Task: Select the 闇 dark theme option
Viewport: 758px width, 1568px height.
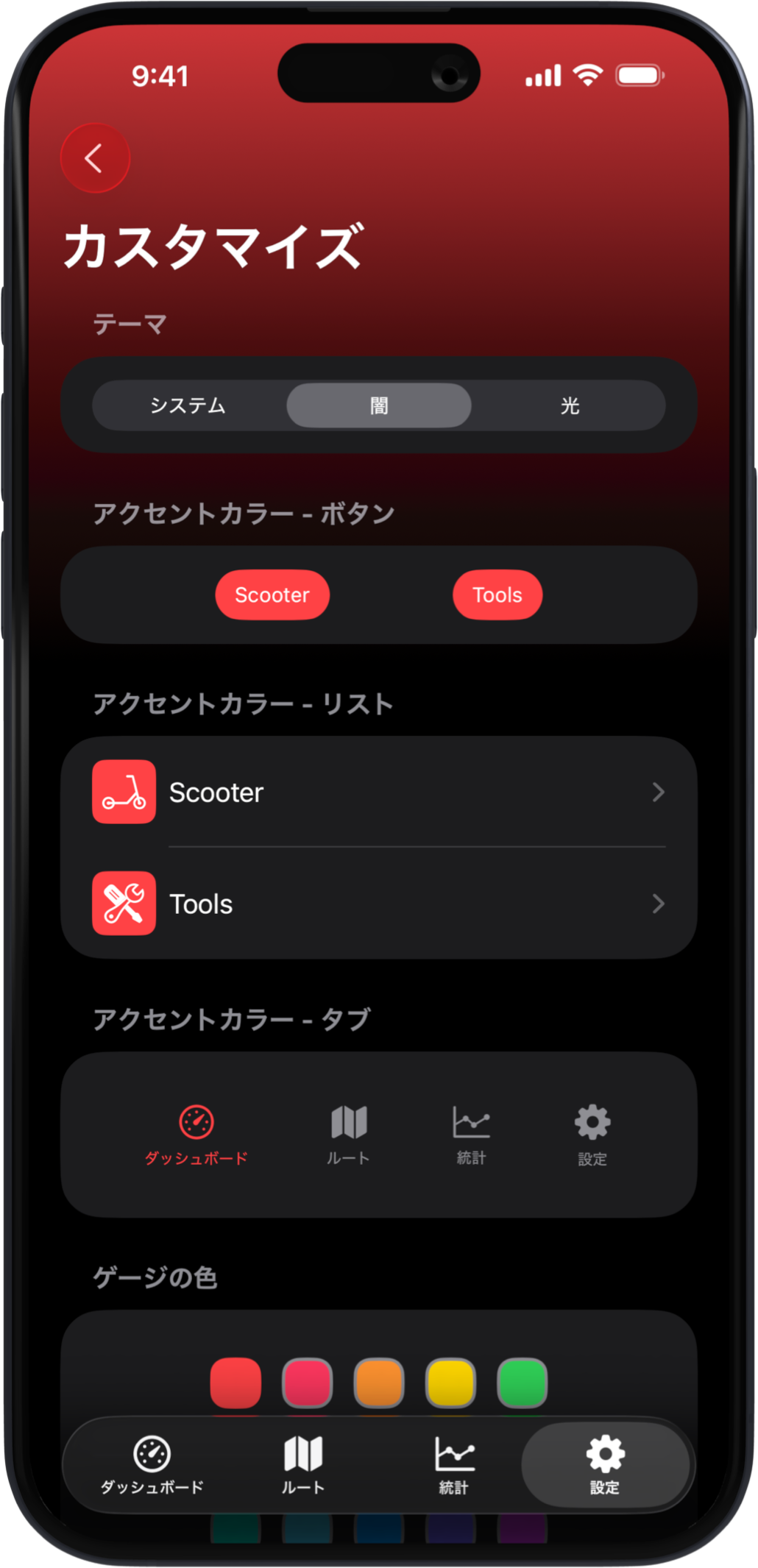Action: coord(378,405)
